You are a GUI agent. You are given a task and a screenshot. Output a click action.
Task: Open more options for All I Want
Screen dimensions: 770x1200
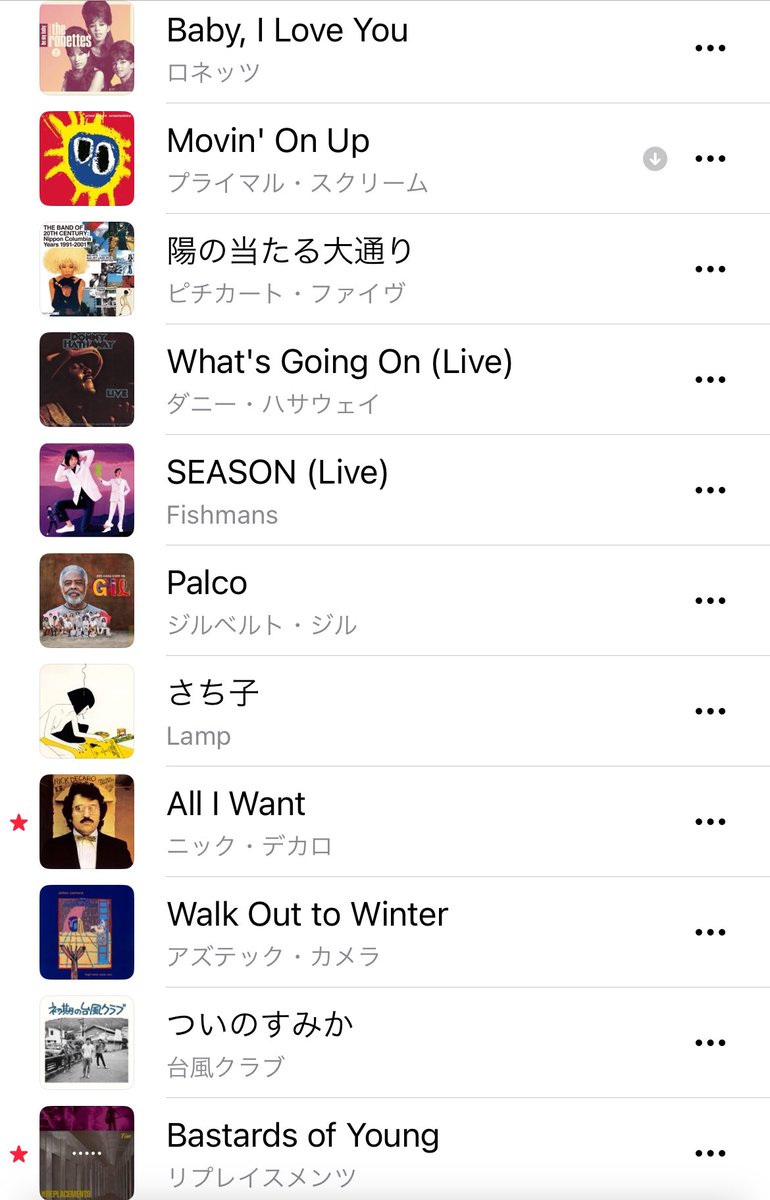click(x=710, y=822)
